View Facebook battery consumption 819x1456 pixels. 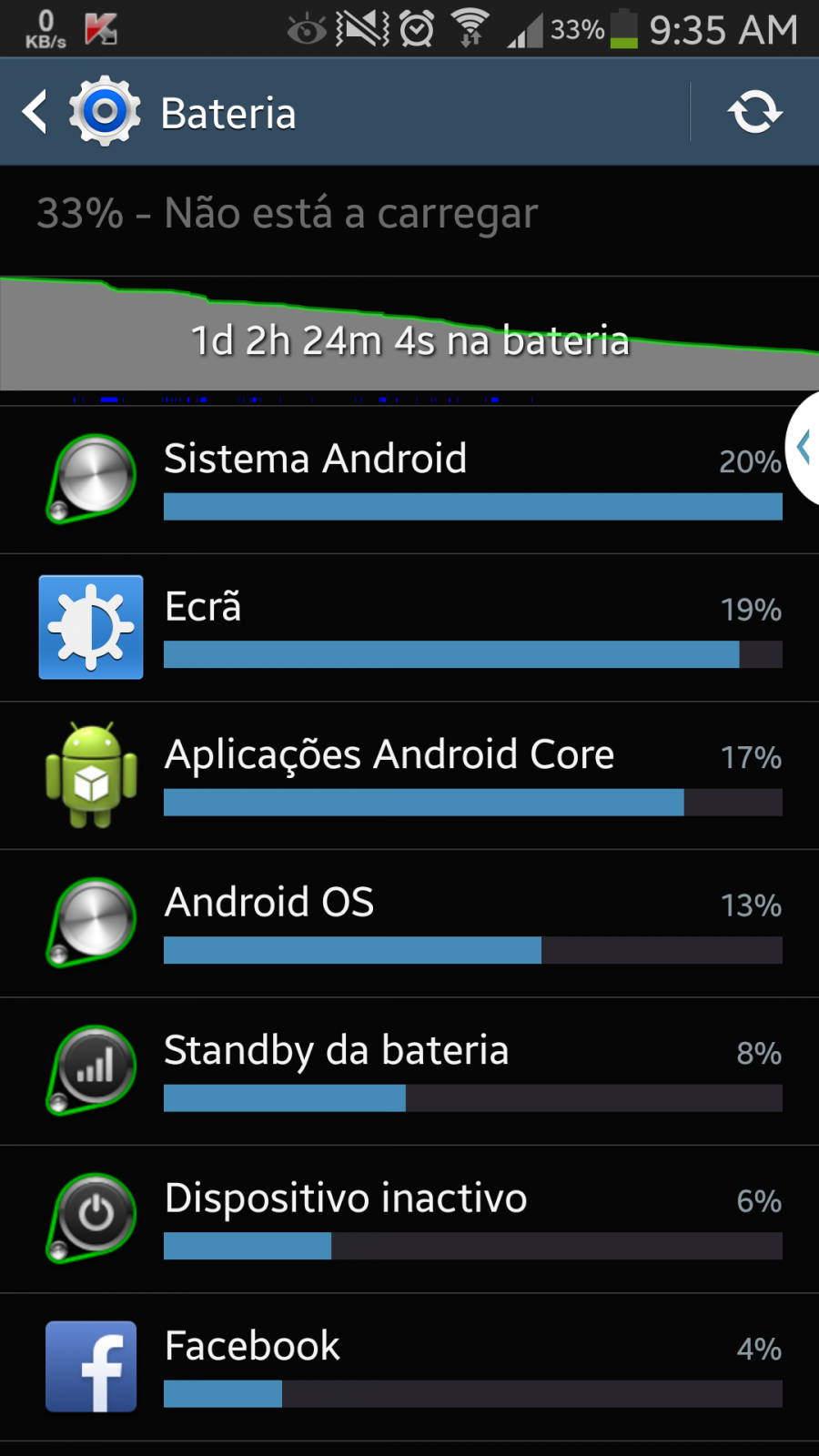click(x=409, y=1367)
